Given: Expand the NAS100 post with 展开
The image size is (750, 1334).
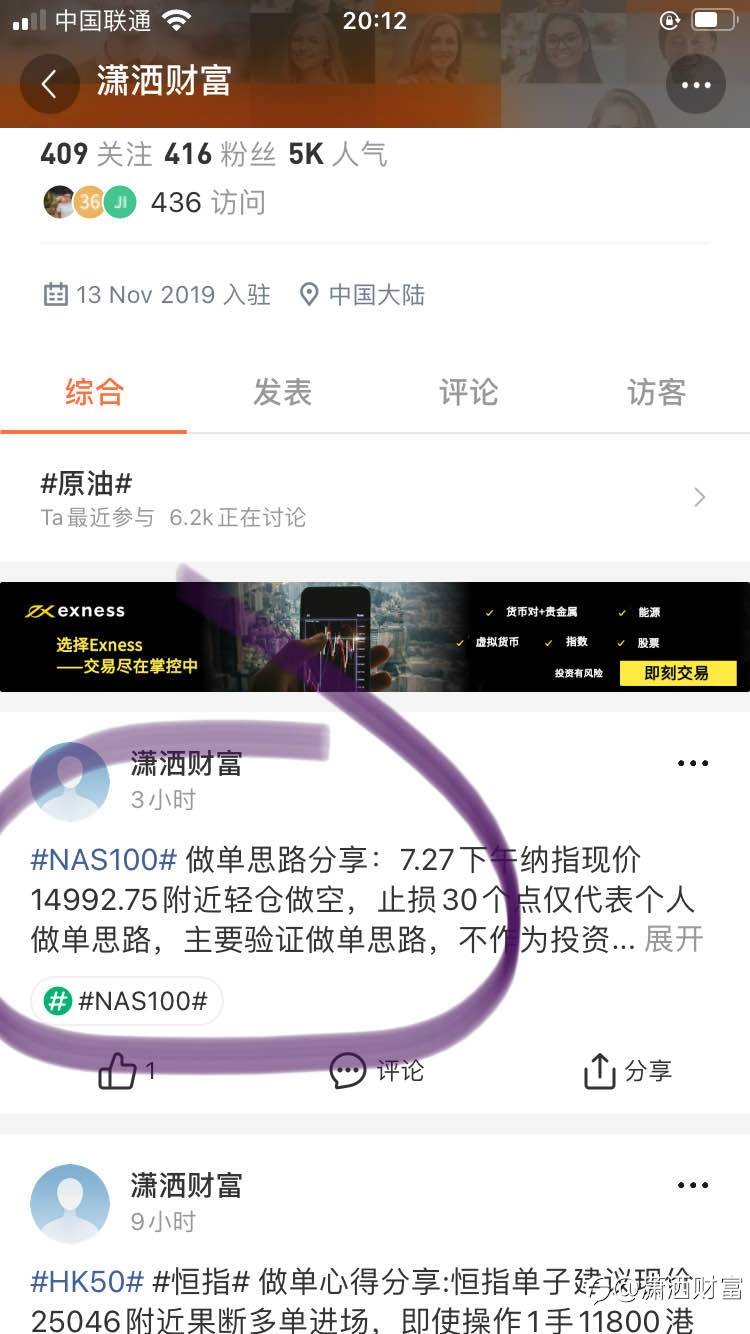Looking at the screenshot, I should 674,939.
